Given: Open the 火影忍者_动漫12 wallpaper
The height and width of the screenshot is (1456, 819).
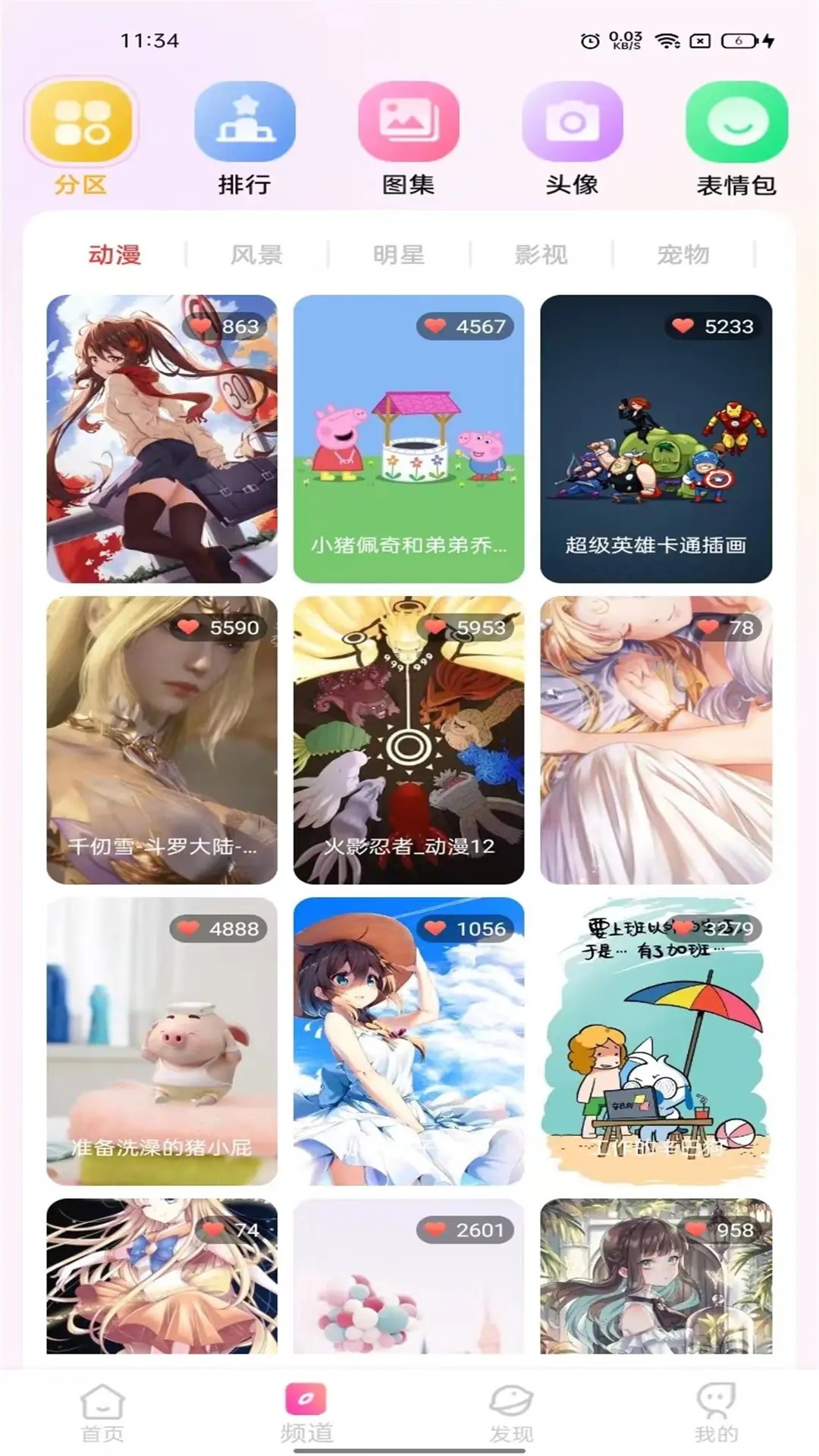Looking at the screenshot, I should 409,739.
